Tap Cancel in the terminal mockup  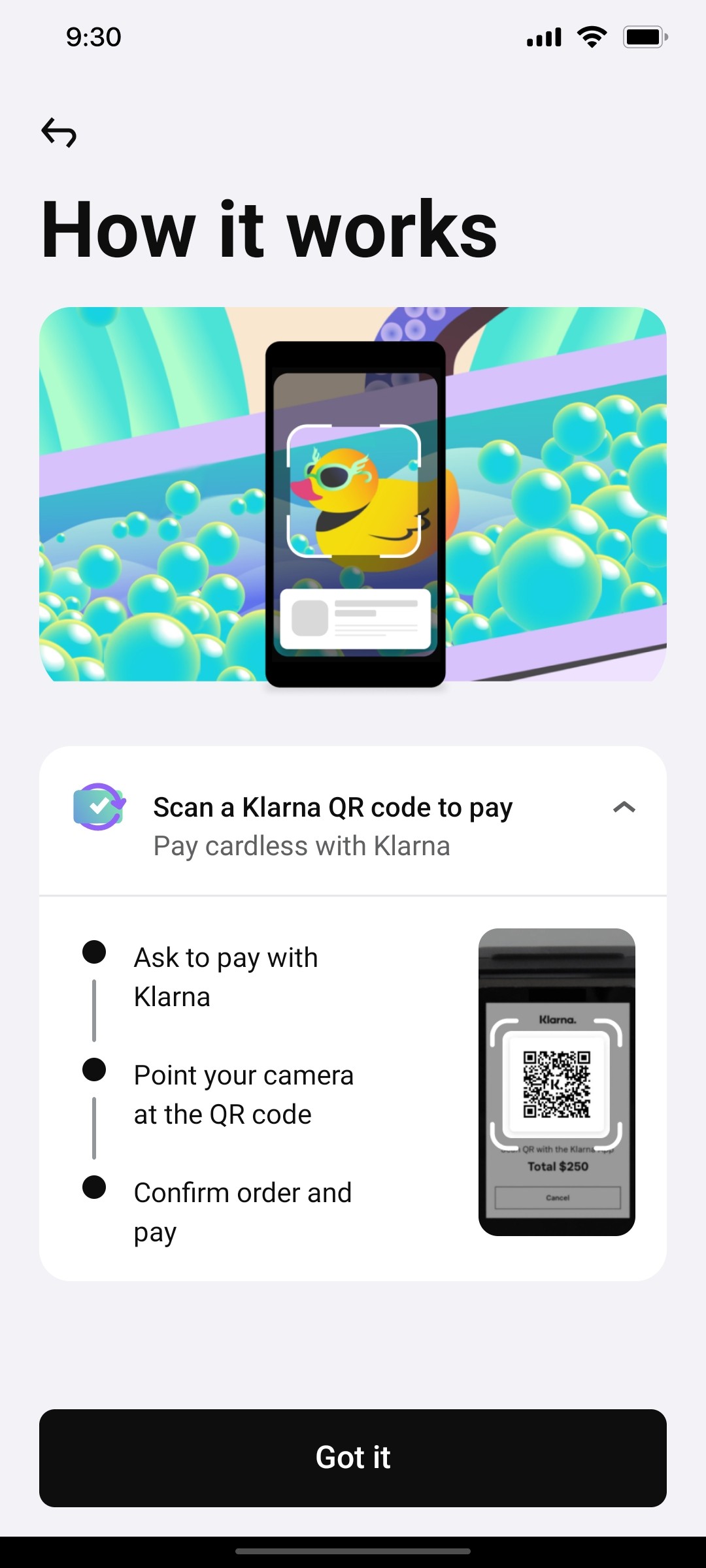[x=556, y=1198]
